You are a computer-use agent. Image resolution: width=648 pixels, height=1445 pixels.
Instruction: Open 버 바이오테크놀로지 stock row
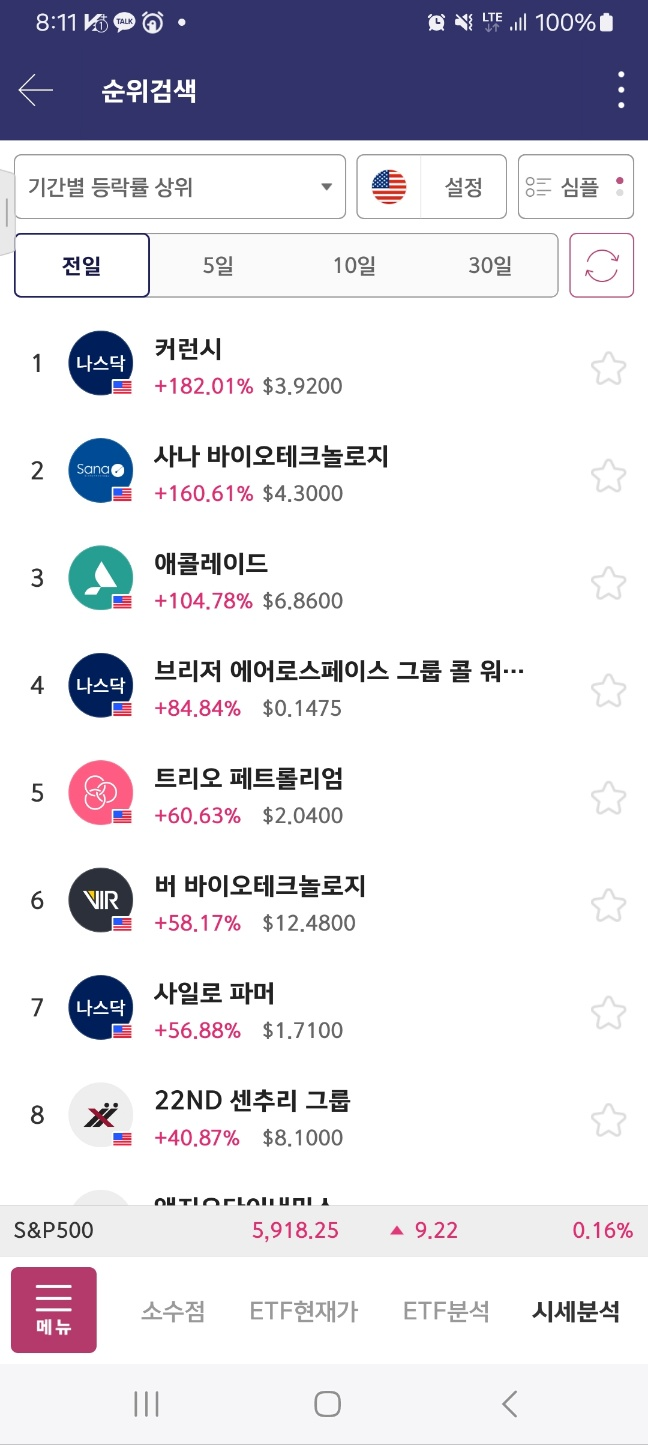[324, 903]
